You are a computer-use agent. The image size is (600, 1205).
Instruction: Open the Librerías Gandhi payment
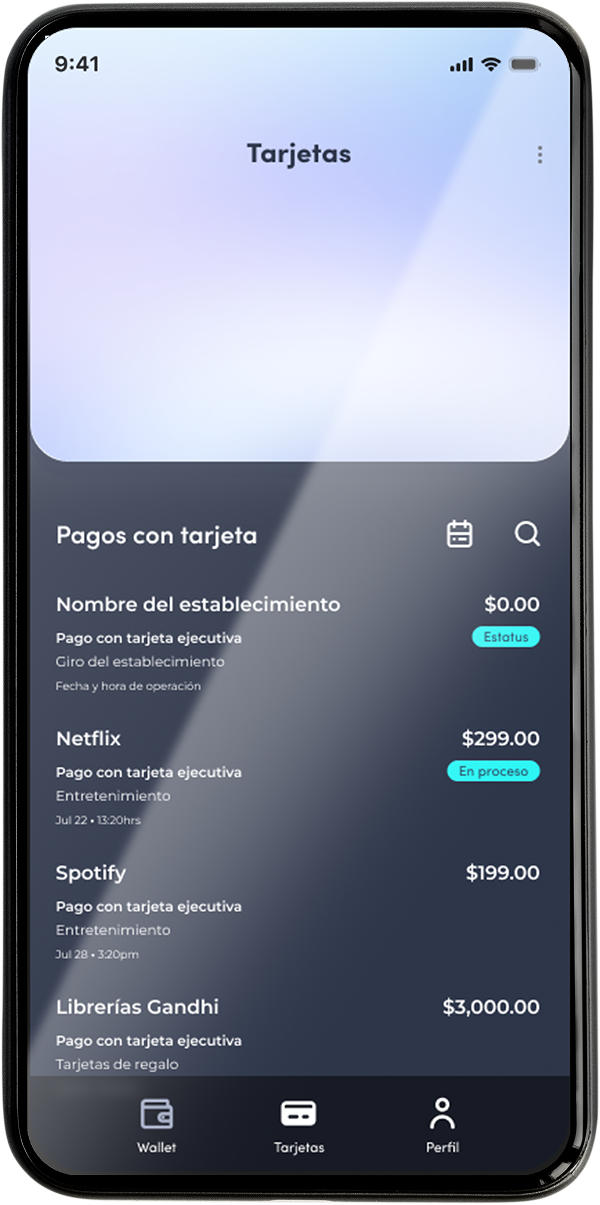[x=297, y=1034]
